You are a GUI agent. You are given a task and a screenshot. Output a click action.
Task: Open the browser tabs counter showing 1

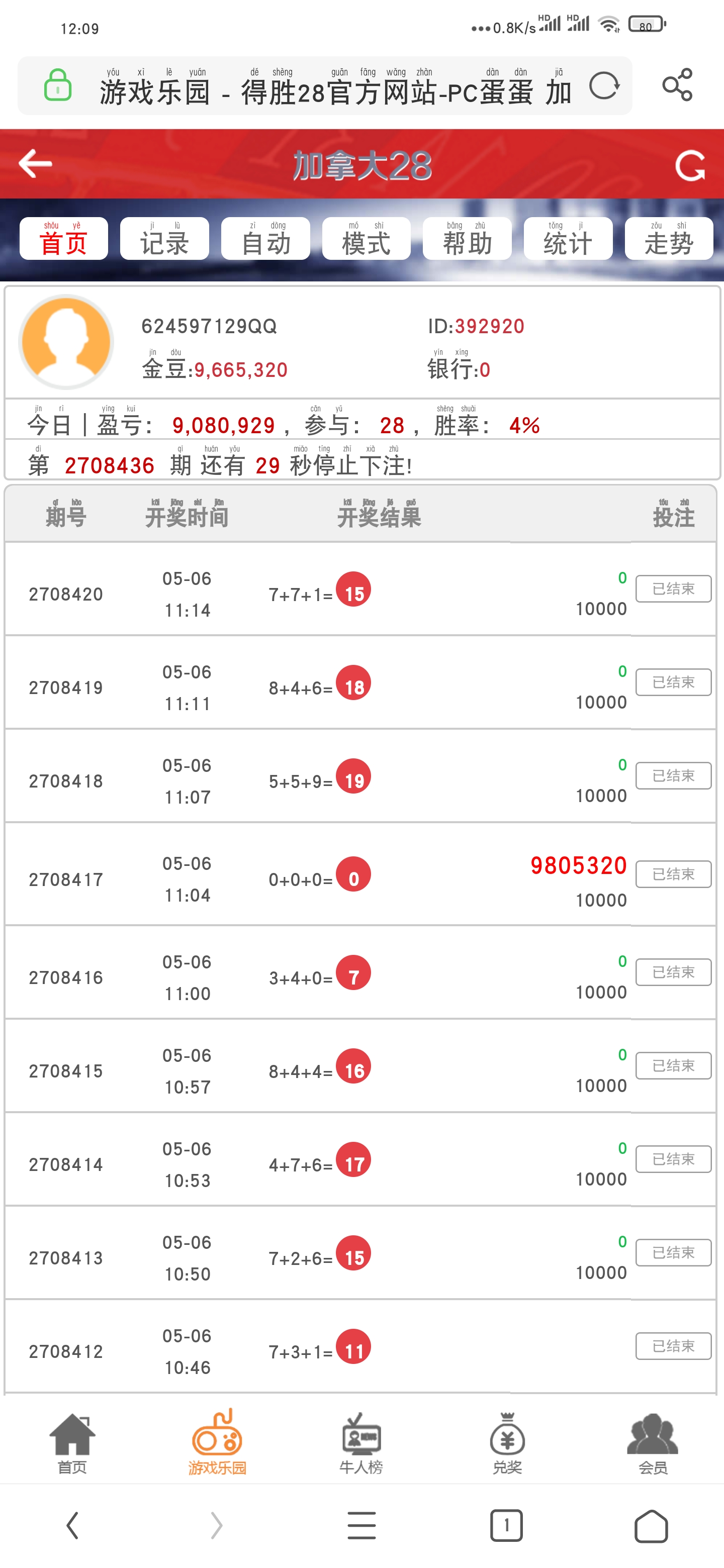[506, 1526]
